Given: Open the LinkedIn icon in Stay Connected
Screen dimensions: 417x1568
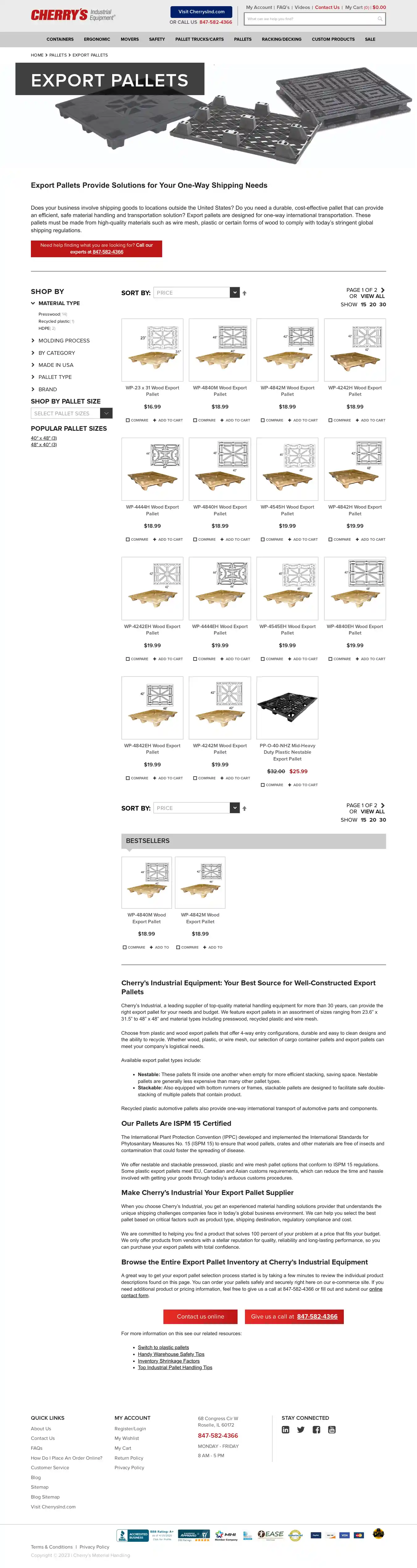Looking at the screenshot, I should (x=285, y=1429).
